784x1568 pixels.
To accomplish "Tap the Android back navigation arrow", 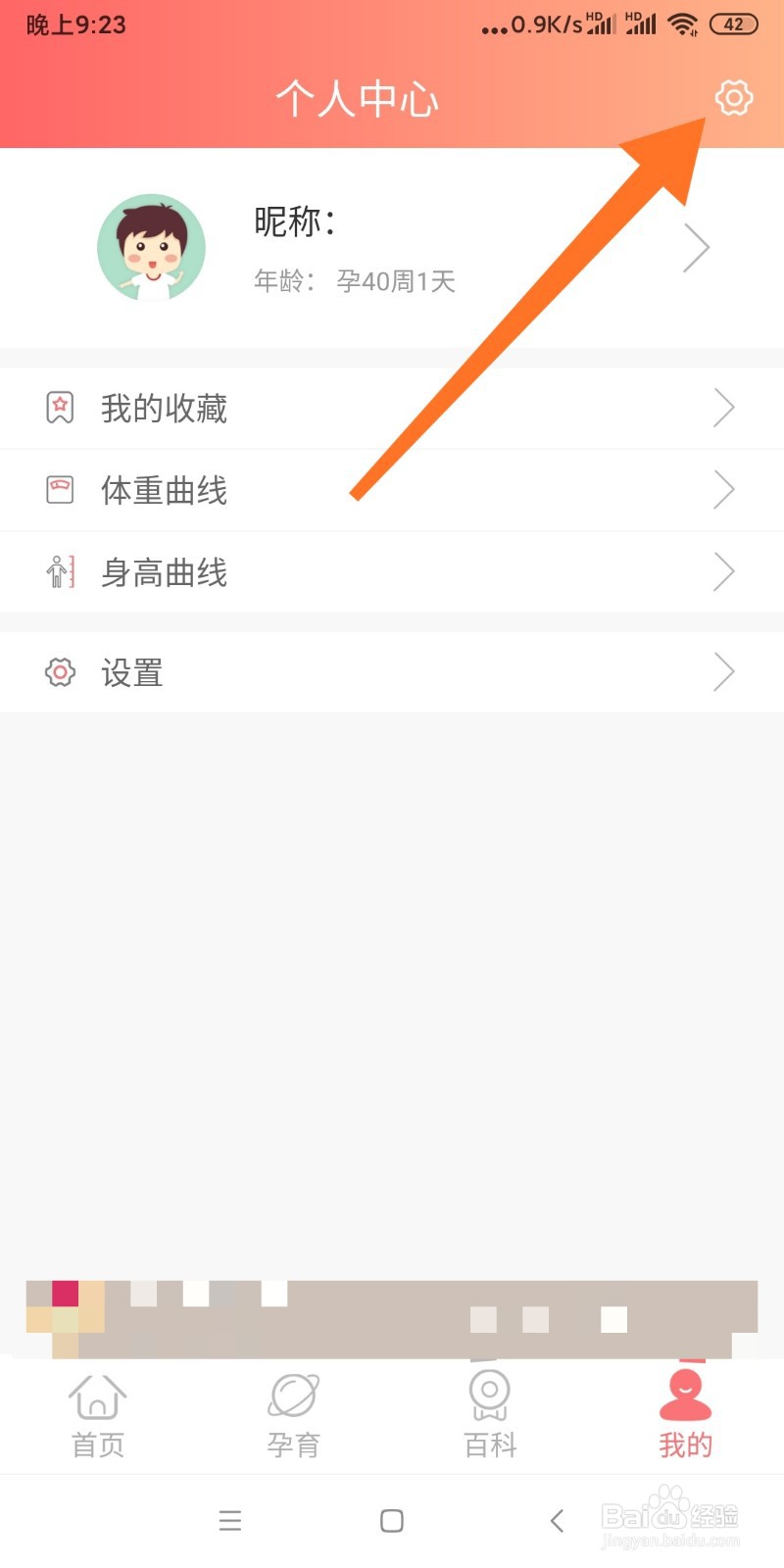I will tap(556, 1521).
